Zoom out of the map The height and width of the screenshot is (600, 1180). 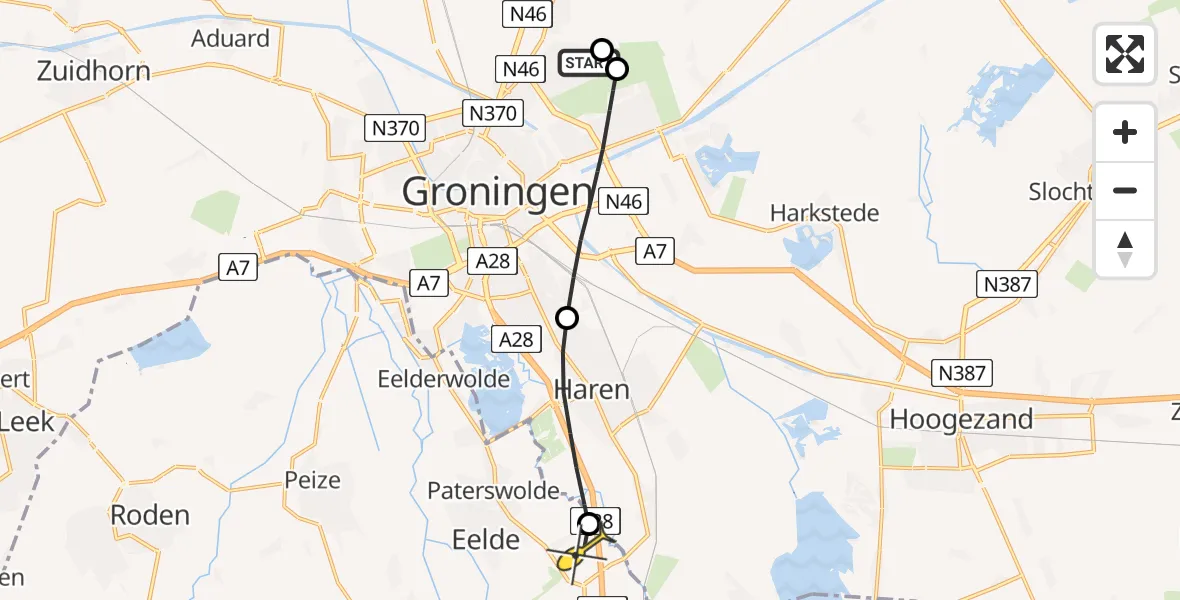(1125, 191)
